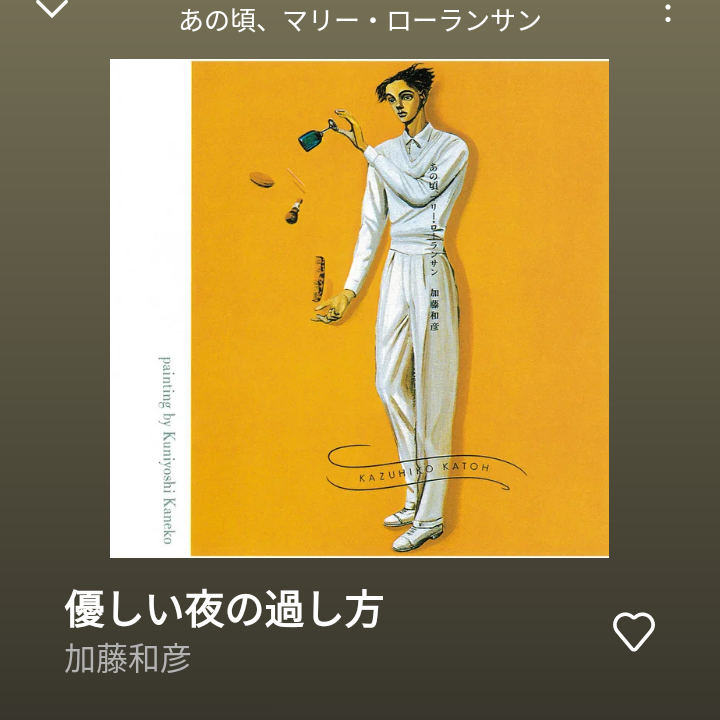Open the three-dot overflow menu
The width and height of the screenshot is (720, 720).
(x=669, y=13)
